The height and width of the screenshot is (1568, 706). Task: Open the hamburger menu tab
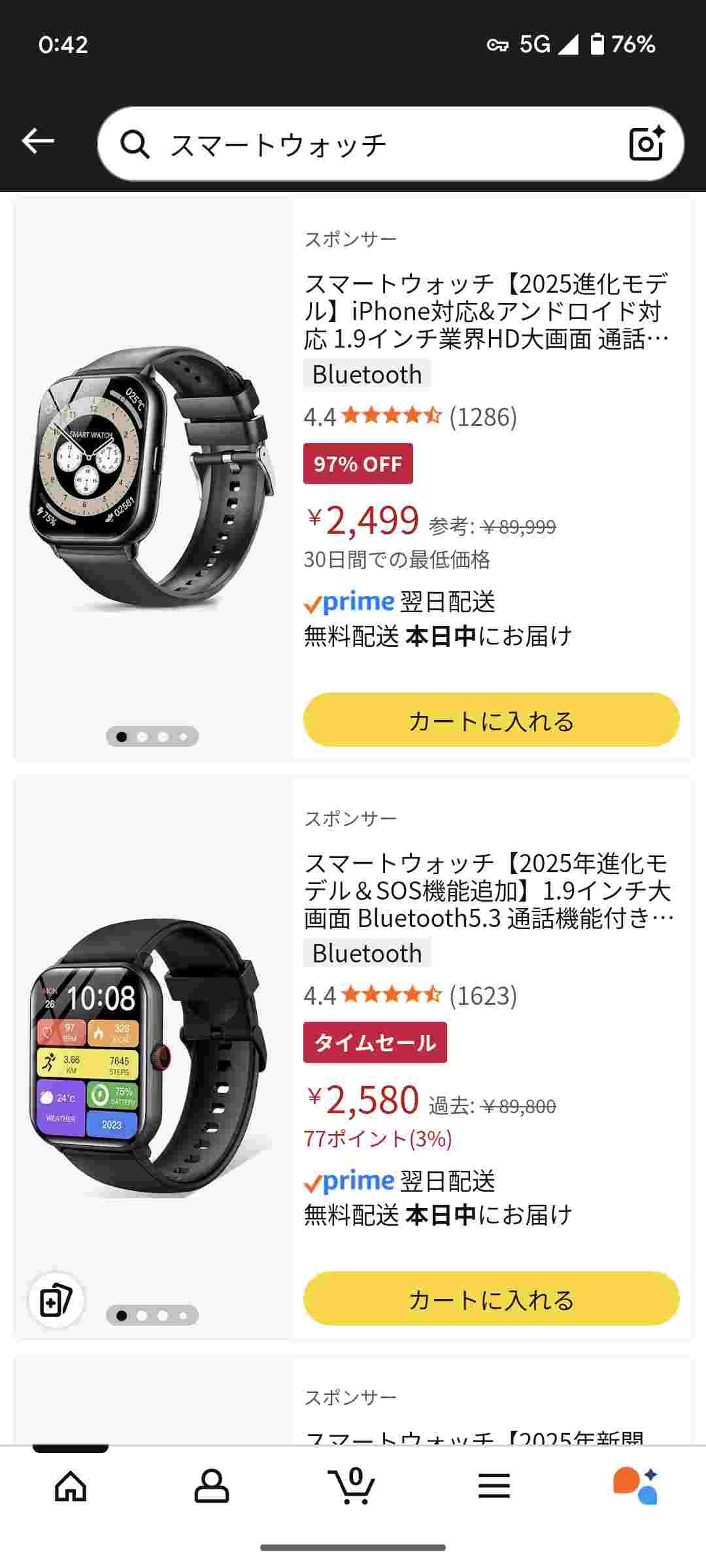click(494, 1486)
